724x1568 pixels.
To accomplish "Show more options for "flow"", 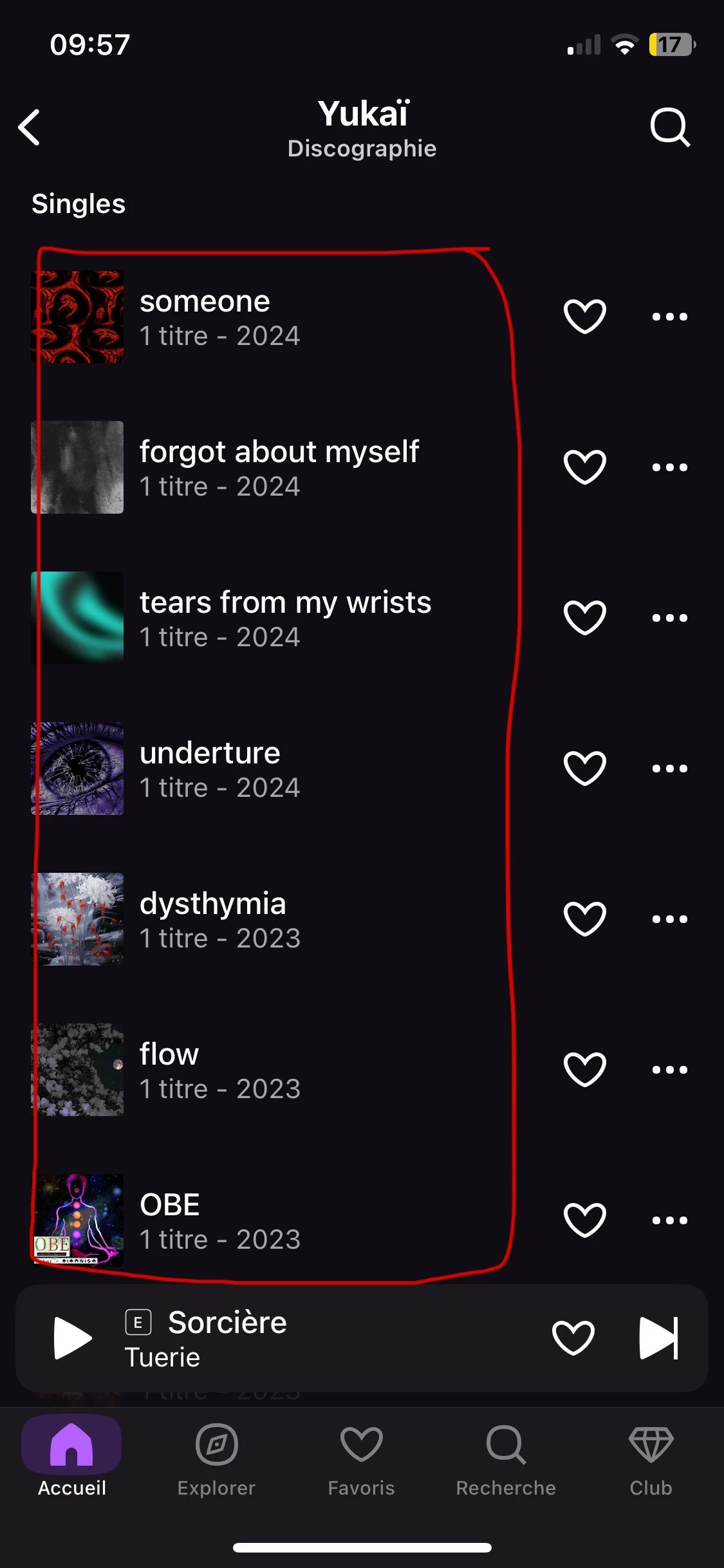I will [x=669, y=1070].
